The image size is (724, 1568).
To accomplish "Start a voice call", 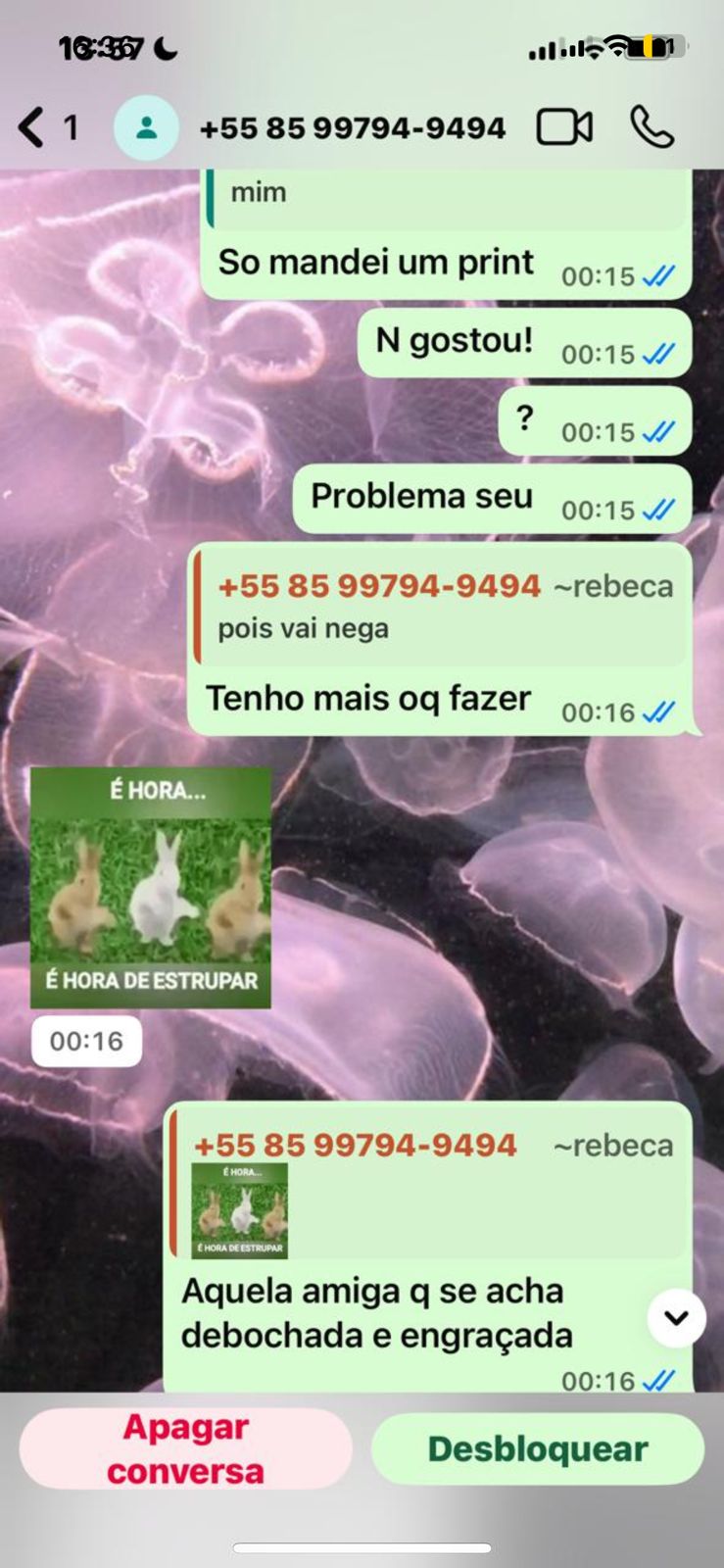I will pyautogui.click(x=652, y=127).
